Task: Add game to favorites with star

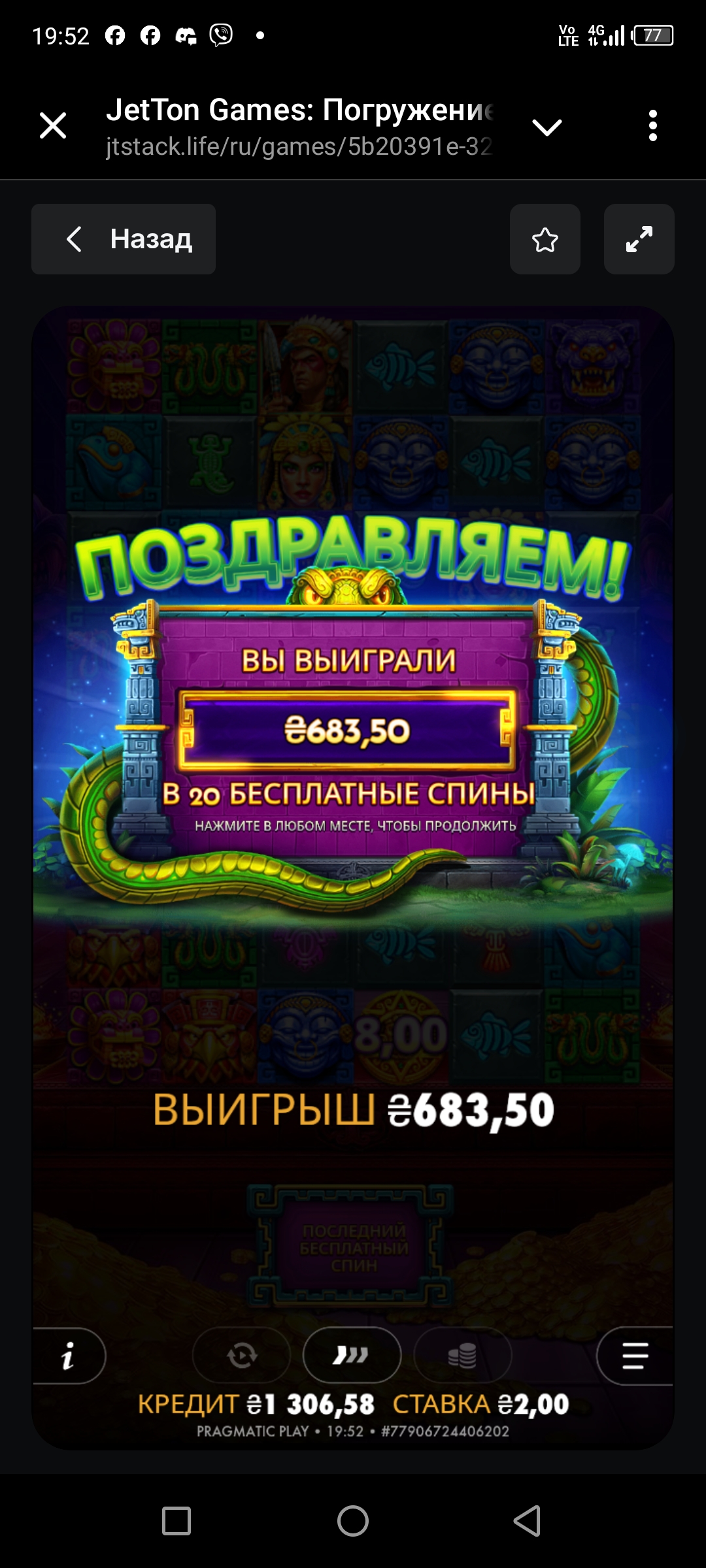Action: click(545, 239)
